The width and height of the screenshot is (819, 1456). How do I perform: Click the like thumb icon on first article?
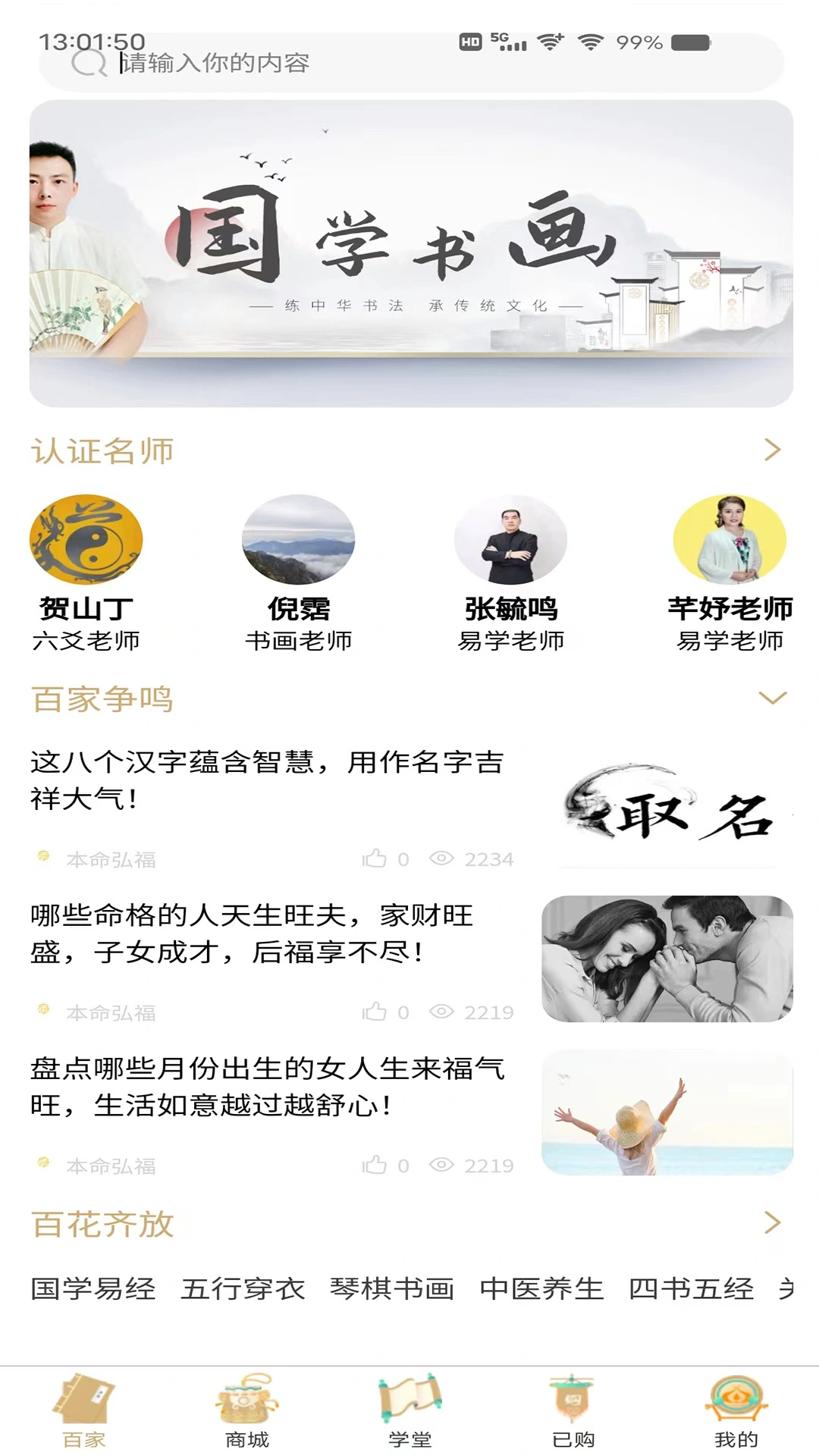pyautogui.click(x=374, y=858)
